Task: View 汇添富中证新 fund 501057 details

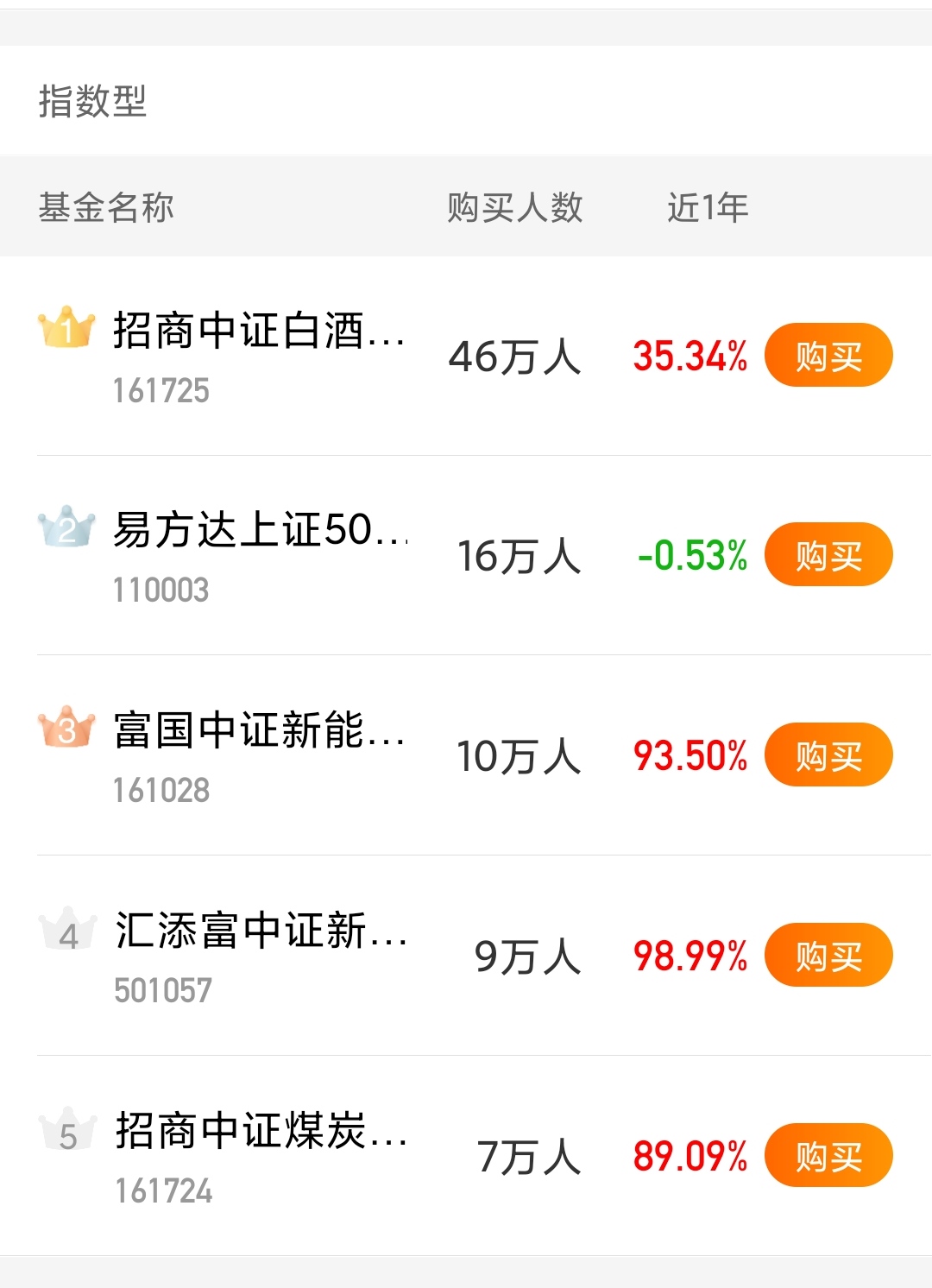Action: (x=259, y=931)
